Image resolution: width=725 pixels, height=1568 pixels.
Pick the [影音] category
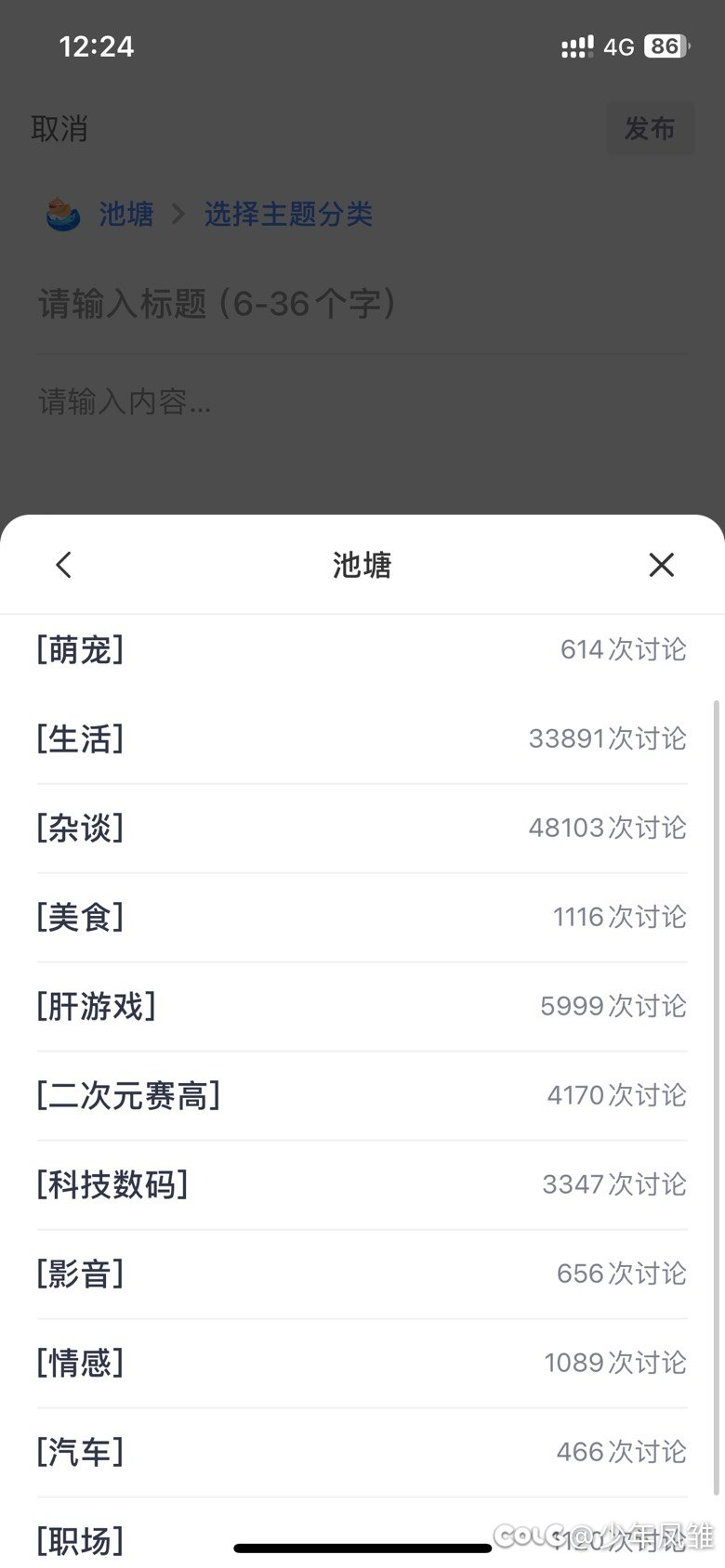pyautogui.click(x=362, y=1274)
